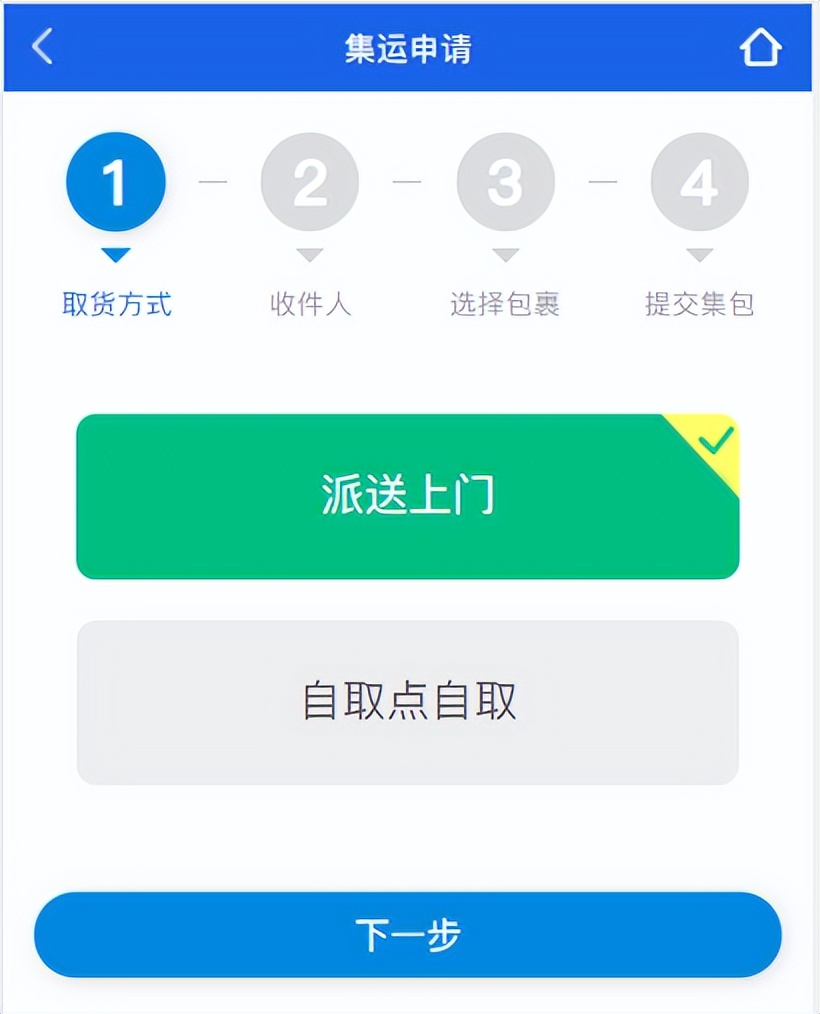
Task: Tap the arrow below 提交集包
Action: (700, 252)
